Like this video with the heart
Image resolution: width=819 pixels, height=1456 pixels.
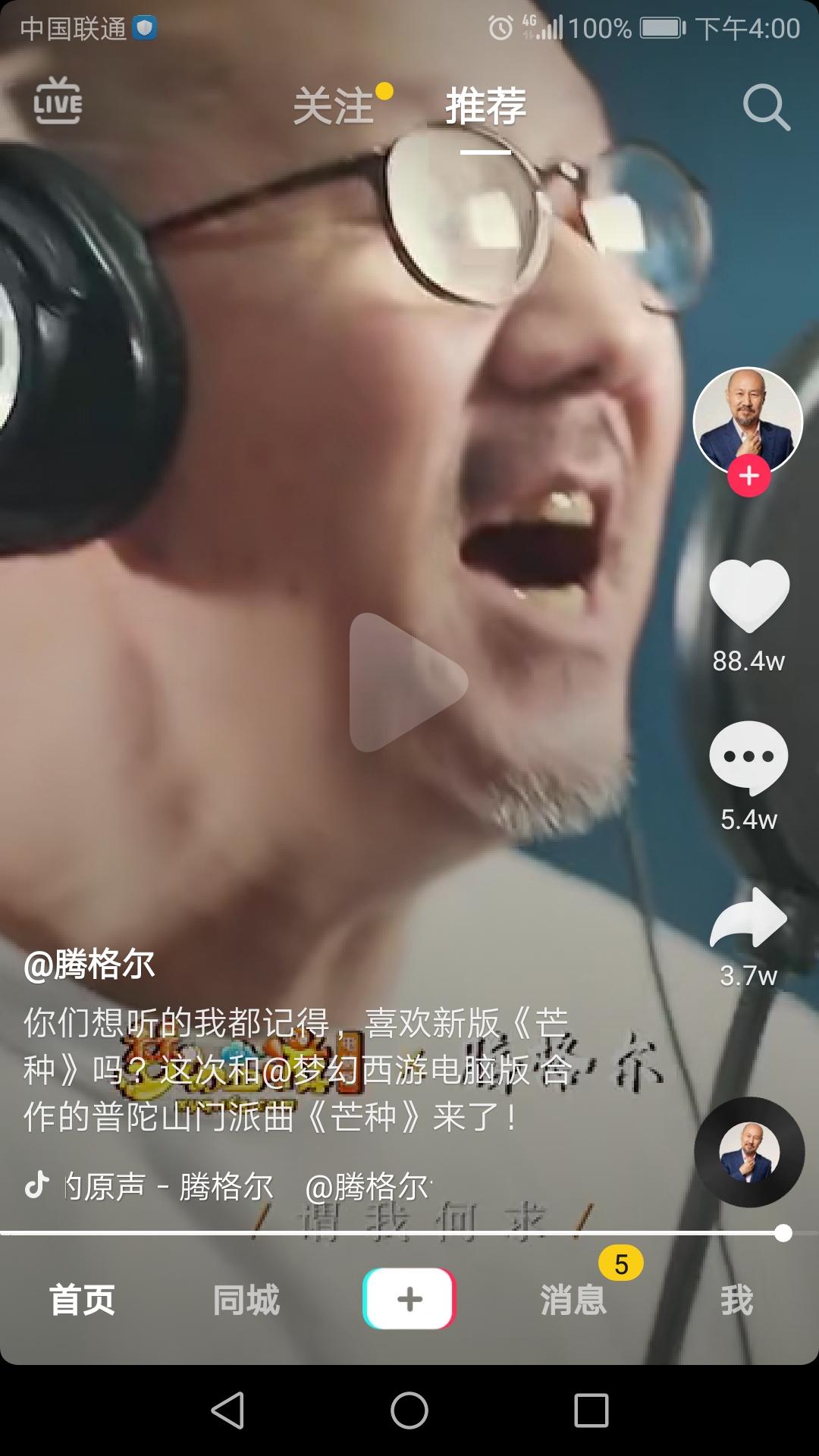(x=749, y=595)
